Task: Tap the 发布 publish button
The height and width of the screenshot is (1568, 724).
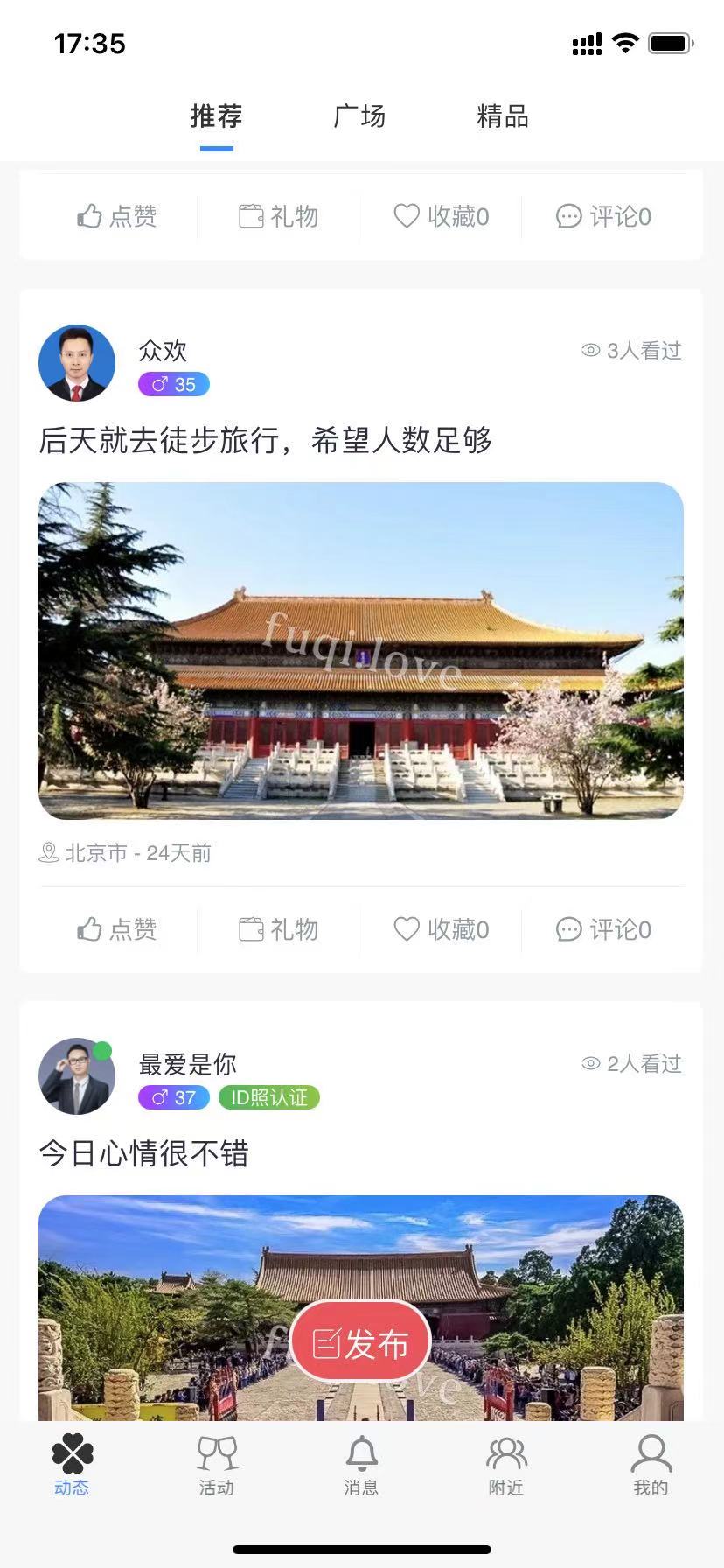Action: tap(360, 1343)
